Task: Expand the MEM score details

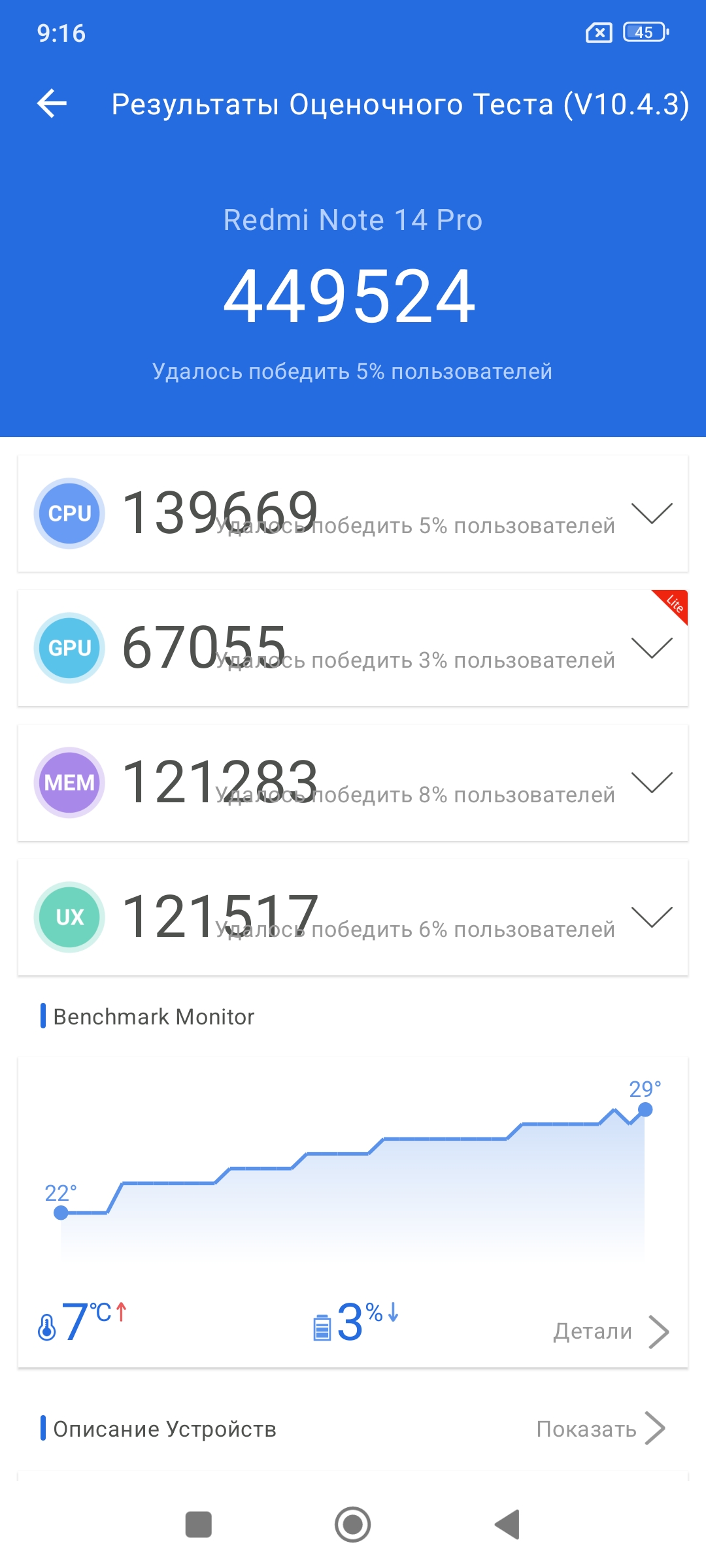Action: pyautogui.click(x=652, y=782)
